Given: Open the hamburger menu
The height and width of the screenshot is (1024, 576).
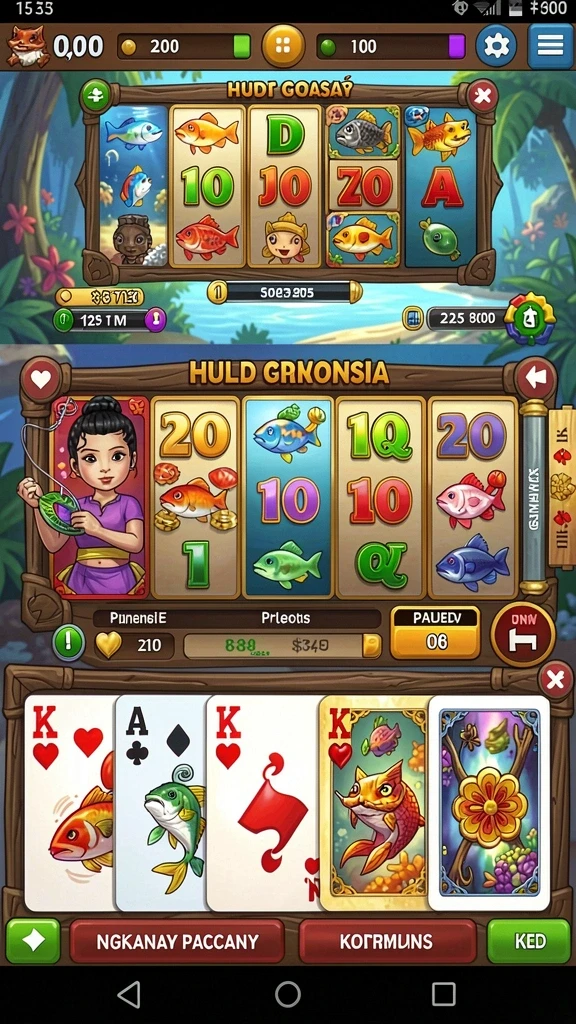Looking at the screenshot, I should pyautogui.click(x=550, y=46).
